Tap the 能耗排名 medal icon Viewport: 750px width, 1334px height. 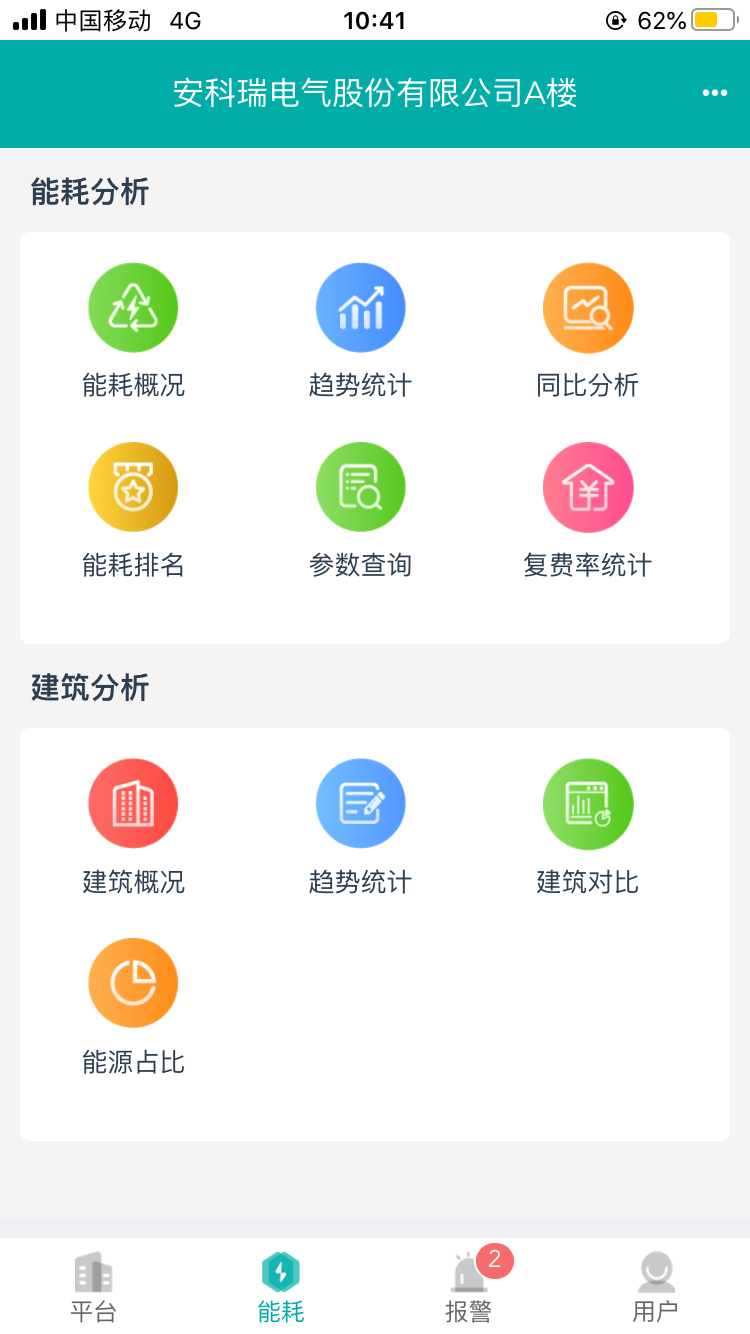point(133,487)
